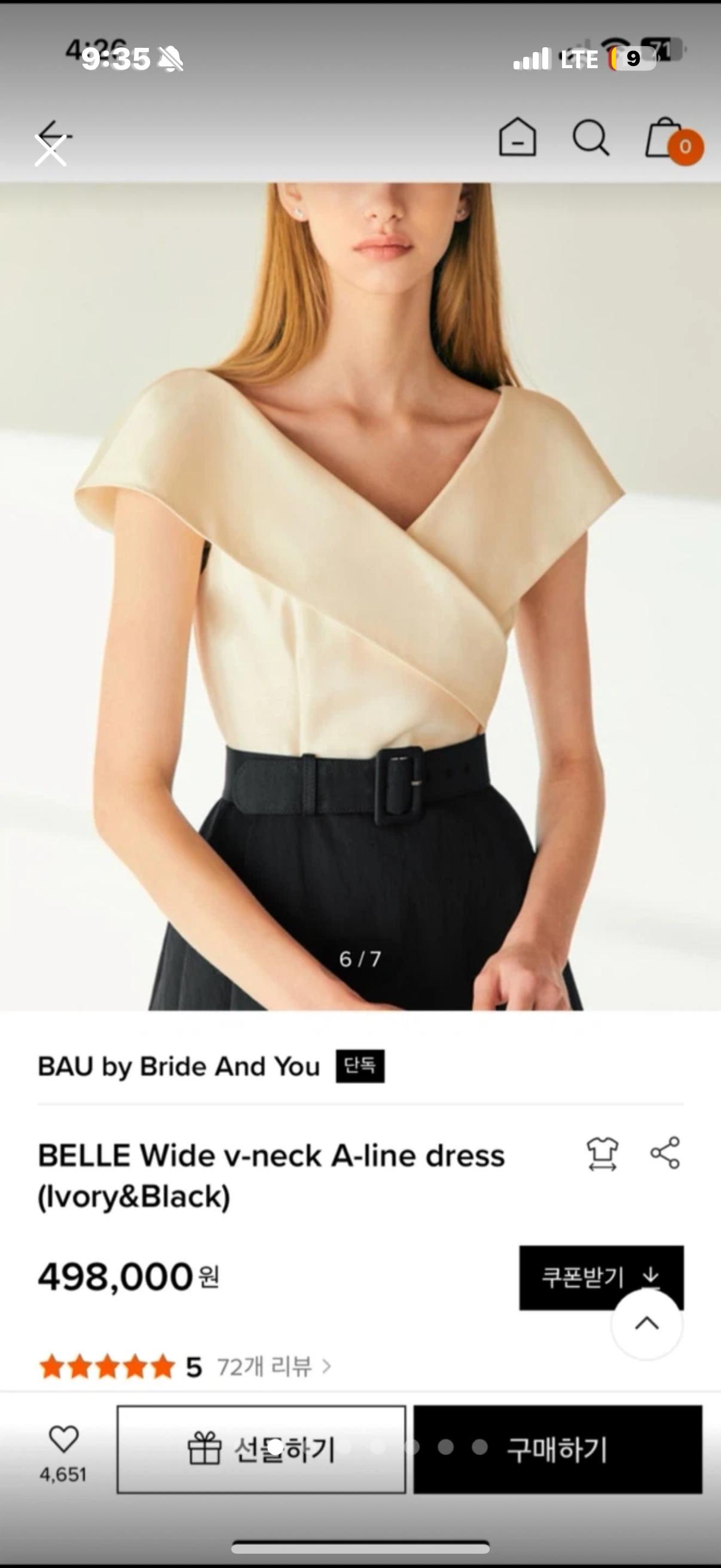The width and height of the screenshot is (721, 1568).
Task: Jump to top with the up arrow button
Action: coord(647,1323)
